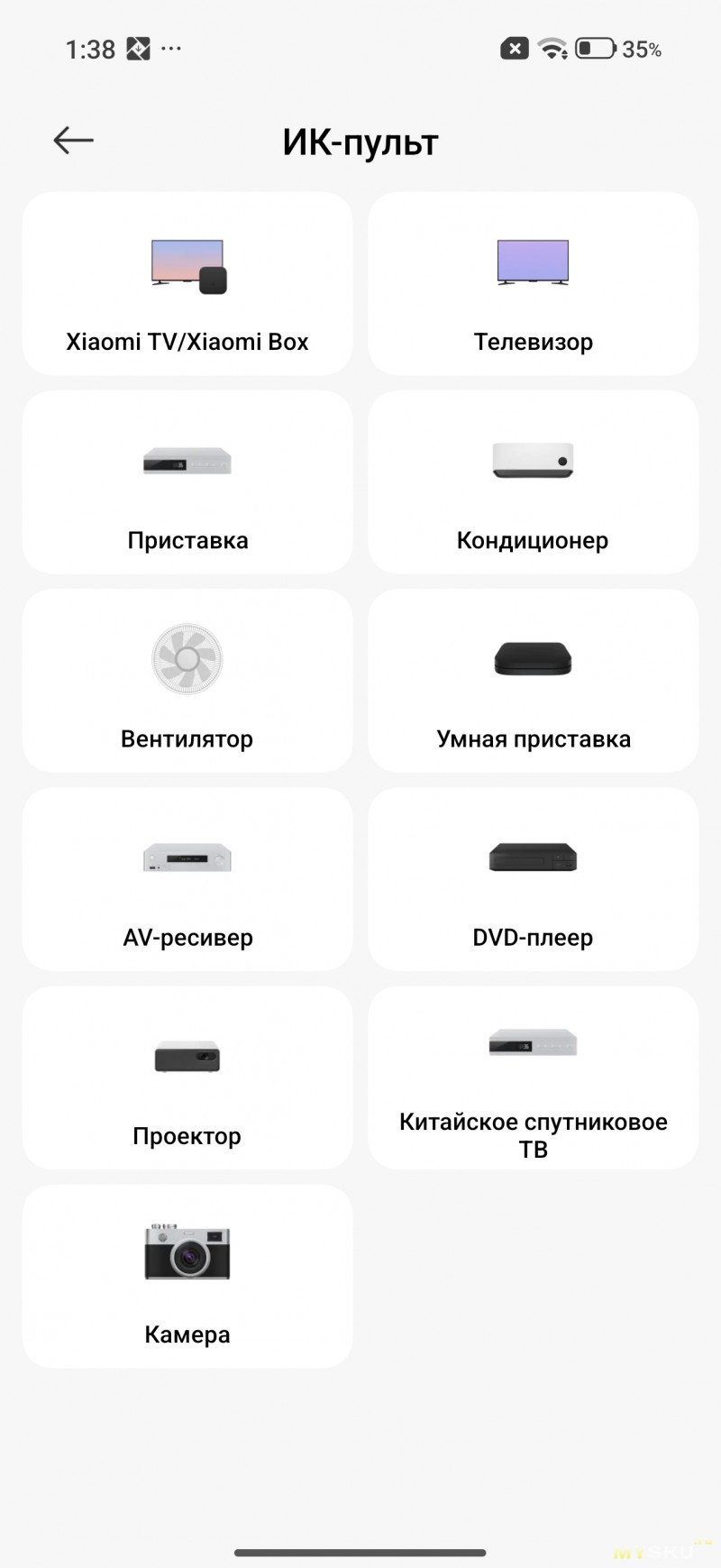Choose AV-ресивер device type
Image resolution: width=721 pixels, height=1568 pixels.
(x=187, y=879)
